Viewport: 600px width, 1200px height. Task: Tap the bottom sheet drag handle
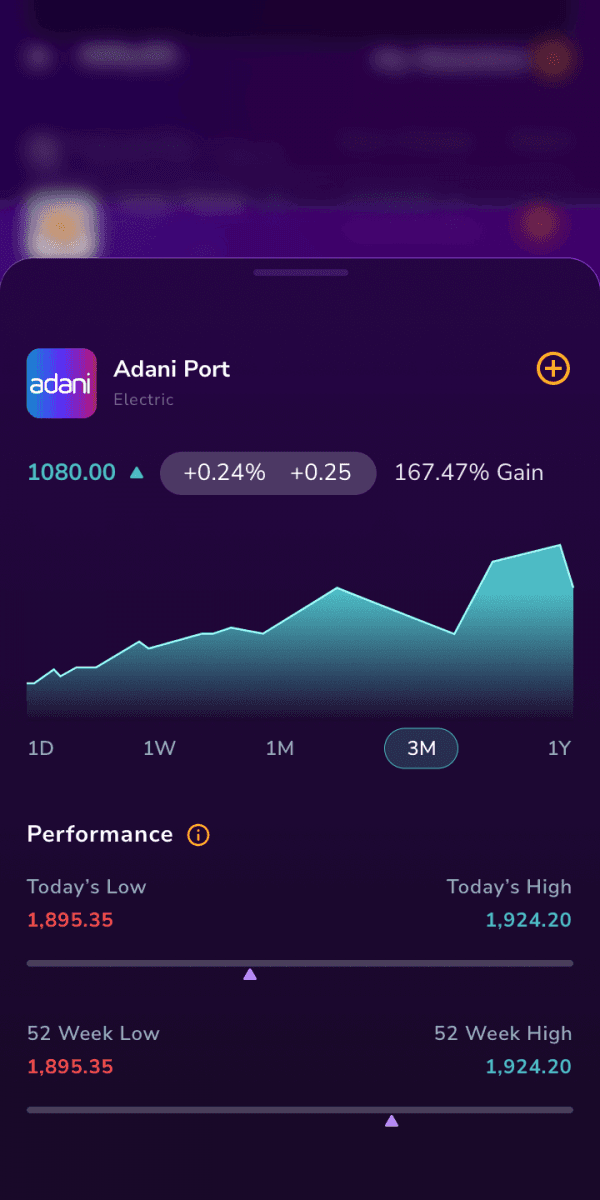tap(300, 272)
